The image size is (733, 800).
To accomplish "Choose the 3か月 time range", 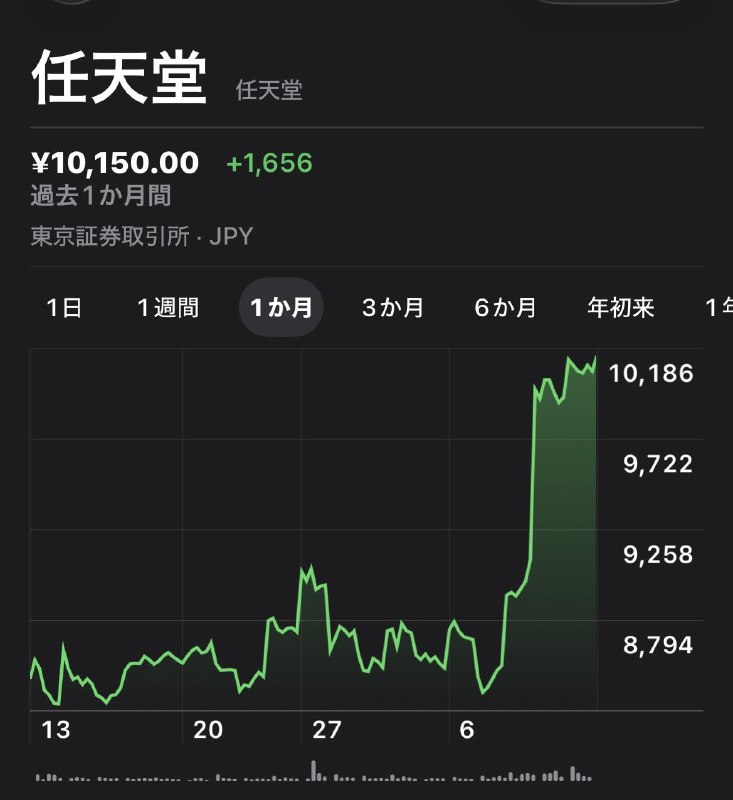I will click(391, 308).
